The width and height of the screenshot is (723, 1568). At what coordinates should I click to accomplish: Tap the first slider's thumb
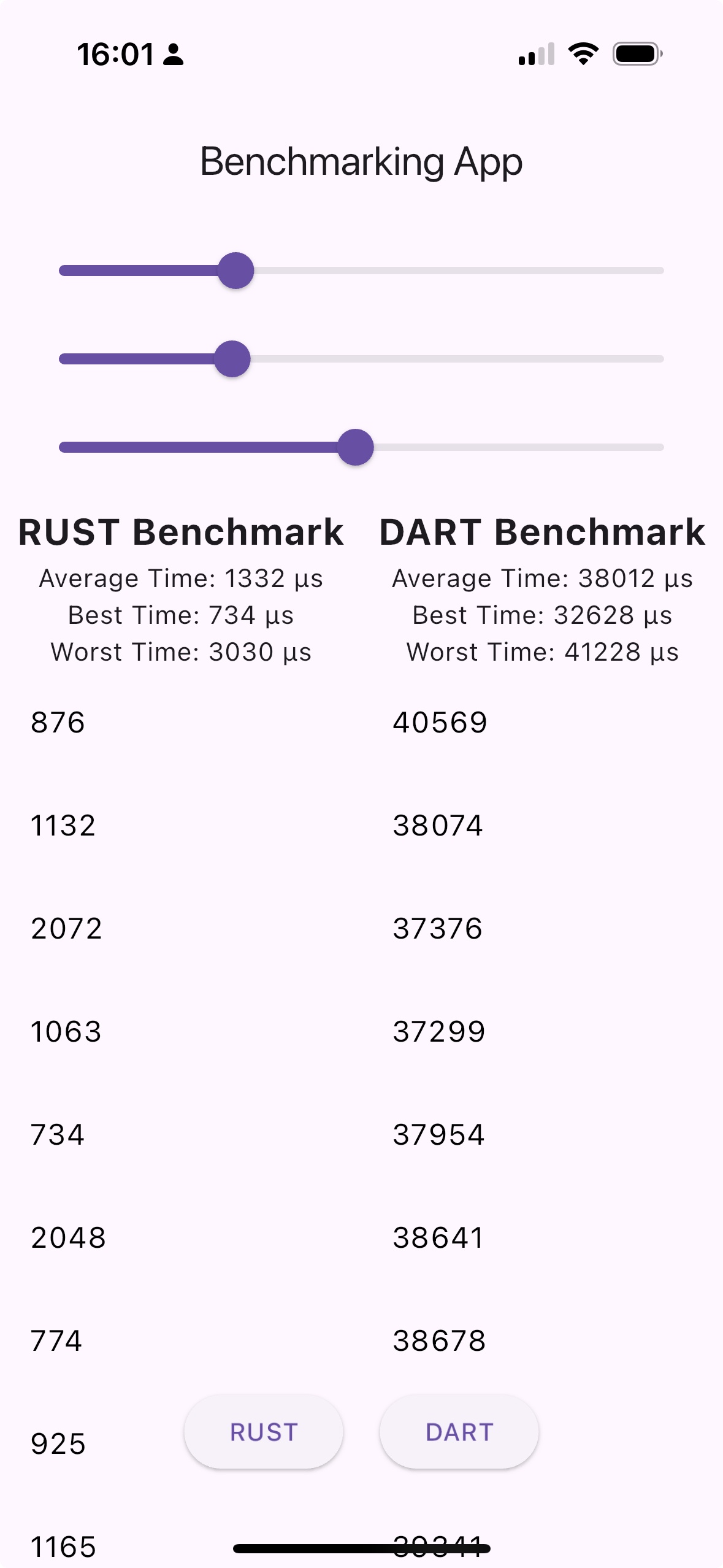tap(236, 271)
